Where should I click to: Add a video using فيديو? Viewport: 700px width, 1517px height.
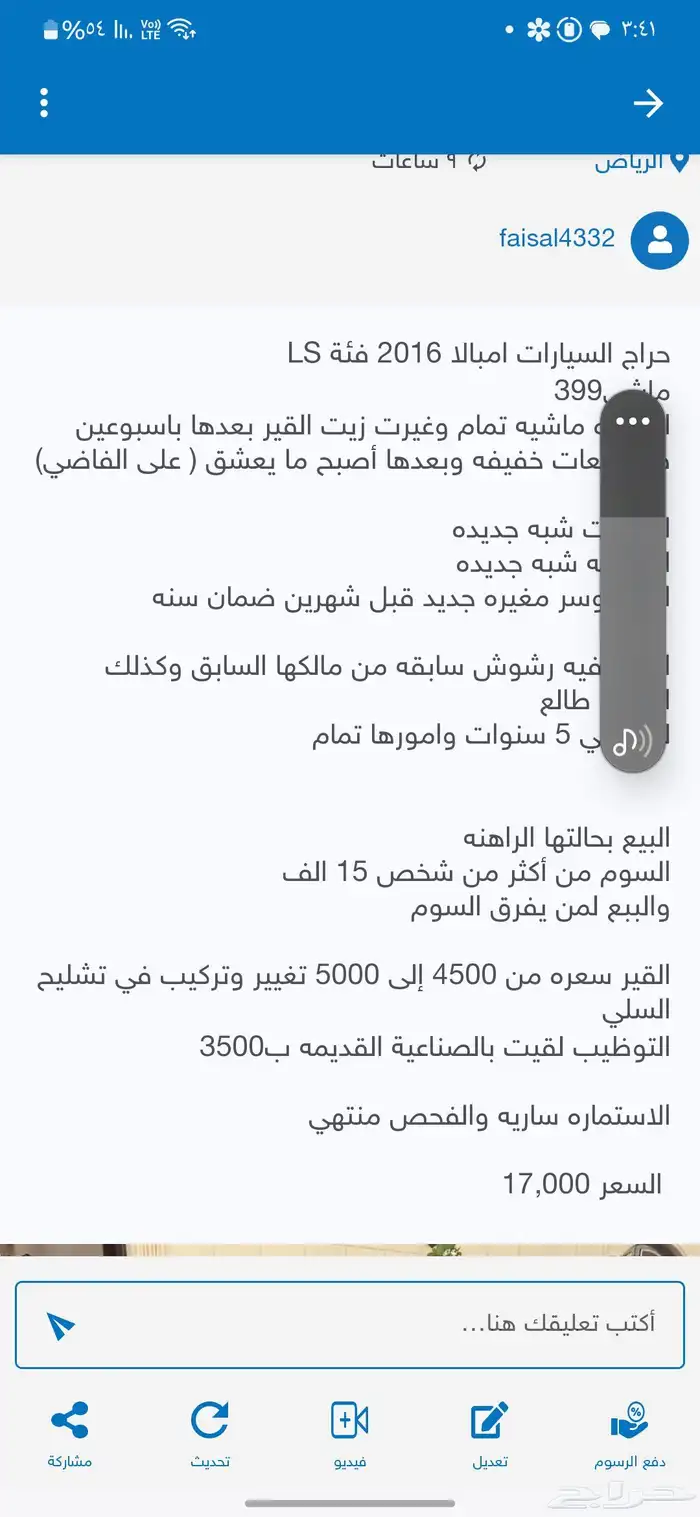[x=350, y=1433]
